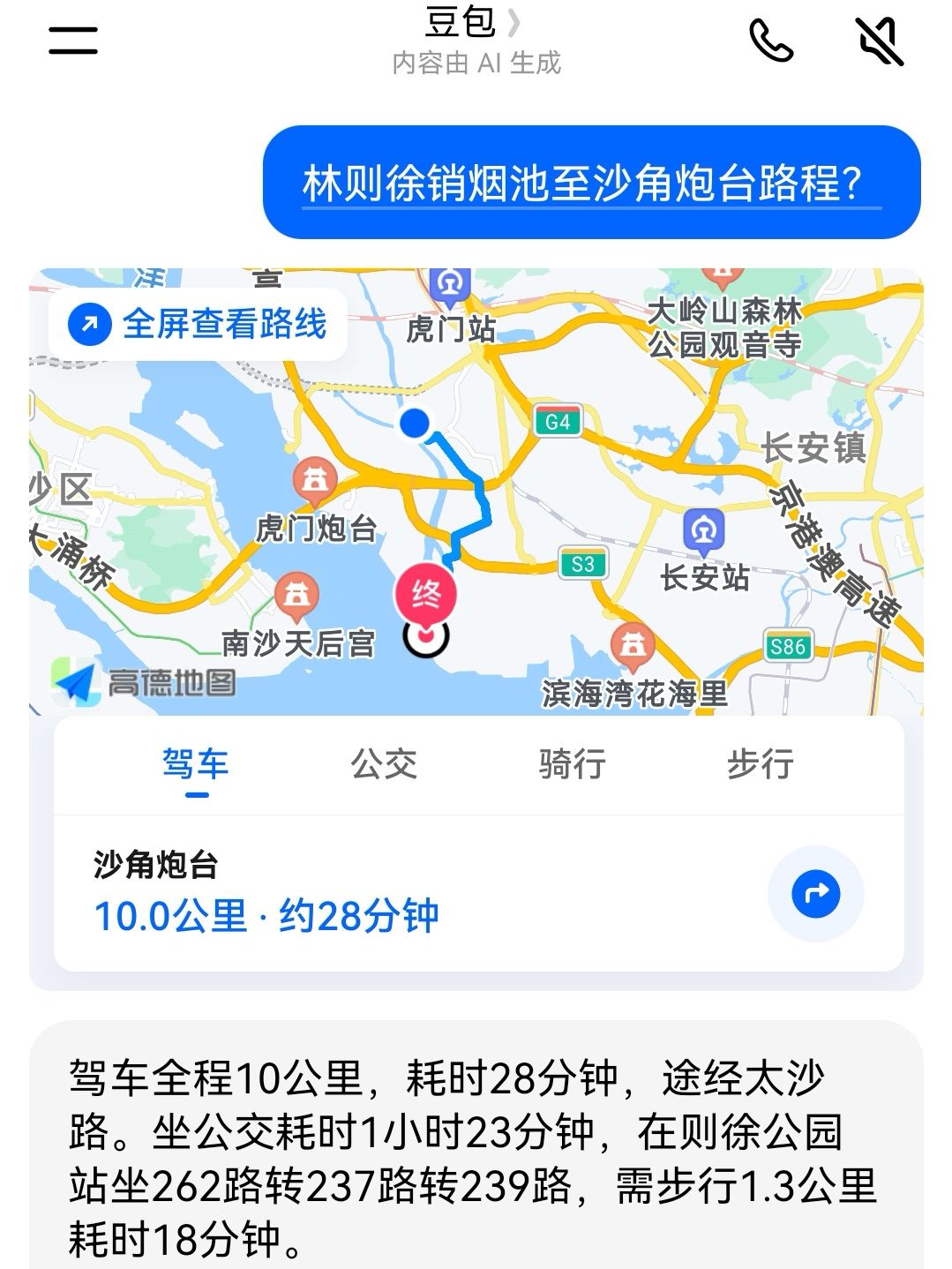Screen dimensions: 952x1269
Task: Open 豆包 title details
Action: point(472,23)
